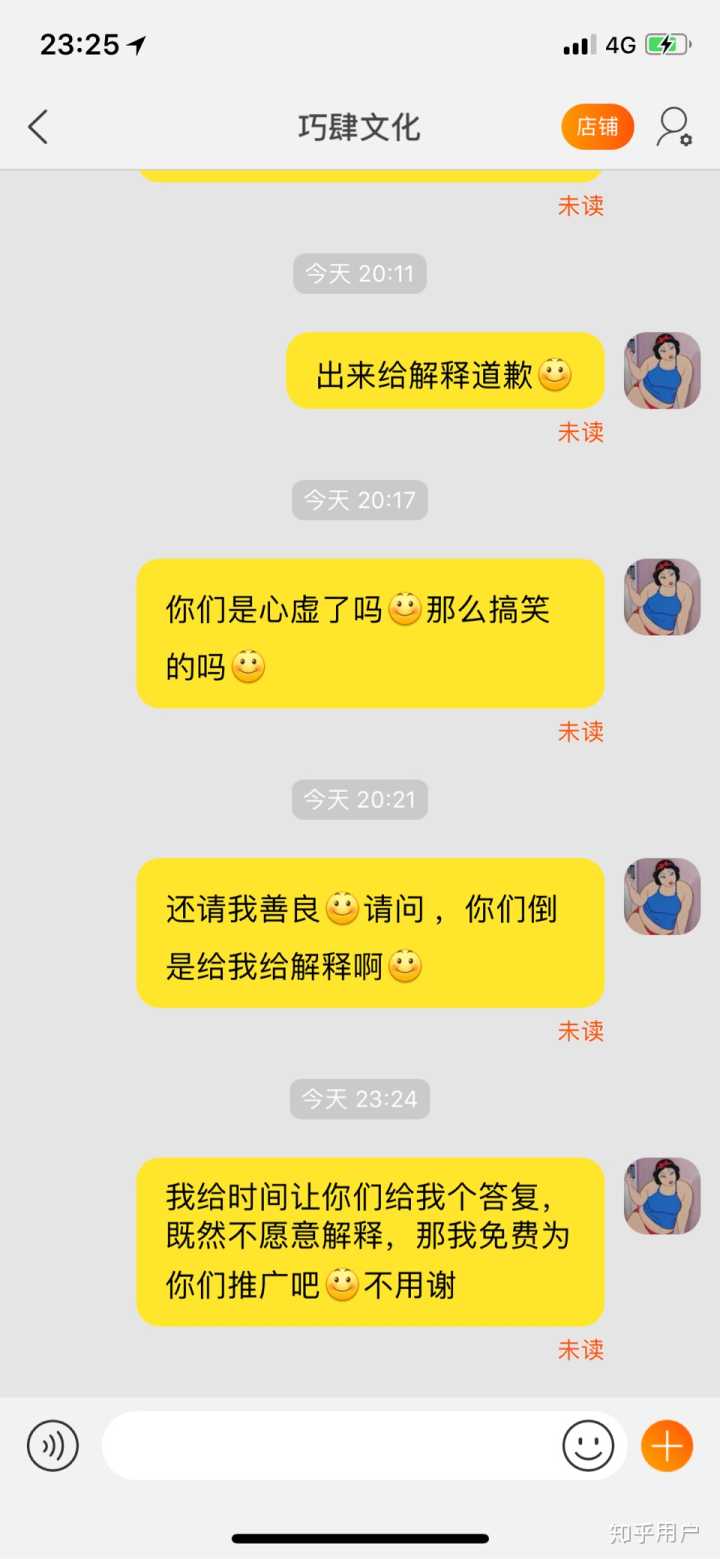Image resolution: width=720 pixels, height=1559 pixels.
Task: Open the 店铺 shop button
Action: tap(597, 127)
